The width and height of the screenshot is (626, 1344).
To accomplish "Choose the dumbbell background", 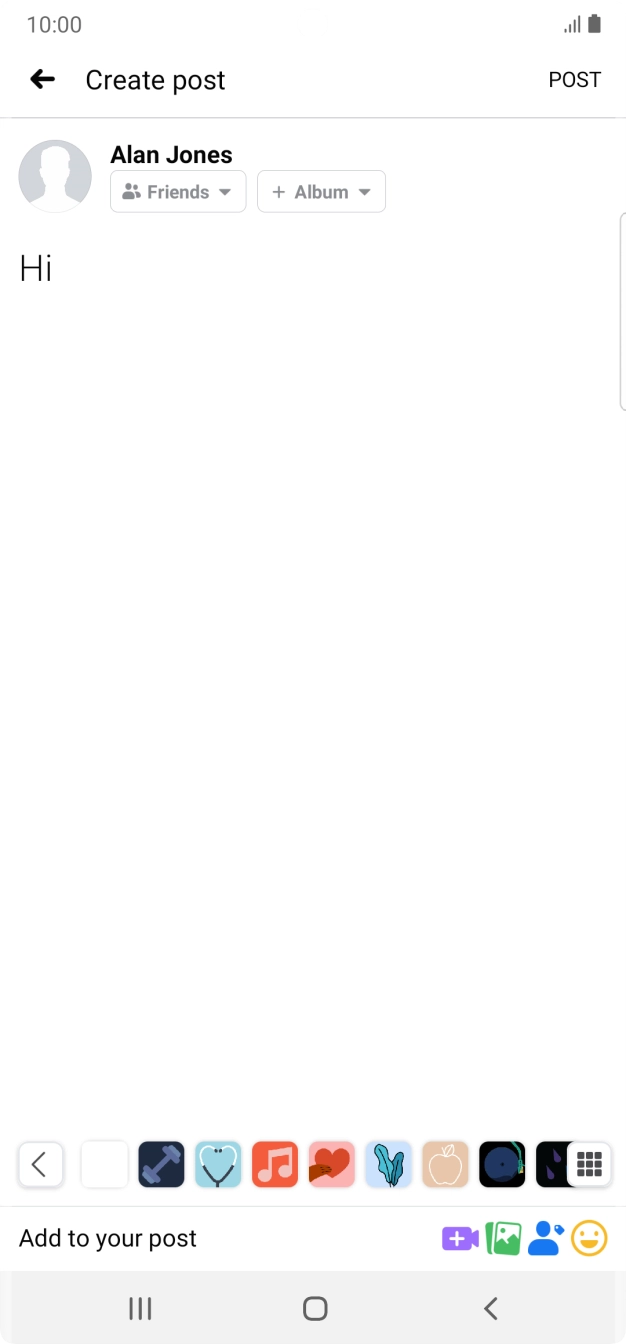I will tap(161, 1164).
